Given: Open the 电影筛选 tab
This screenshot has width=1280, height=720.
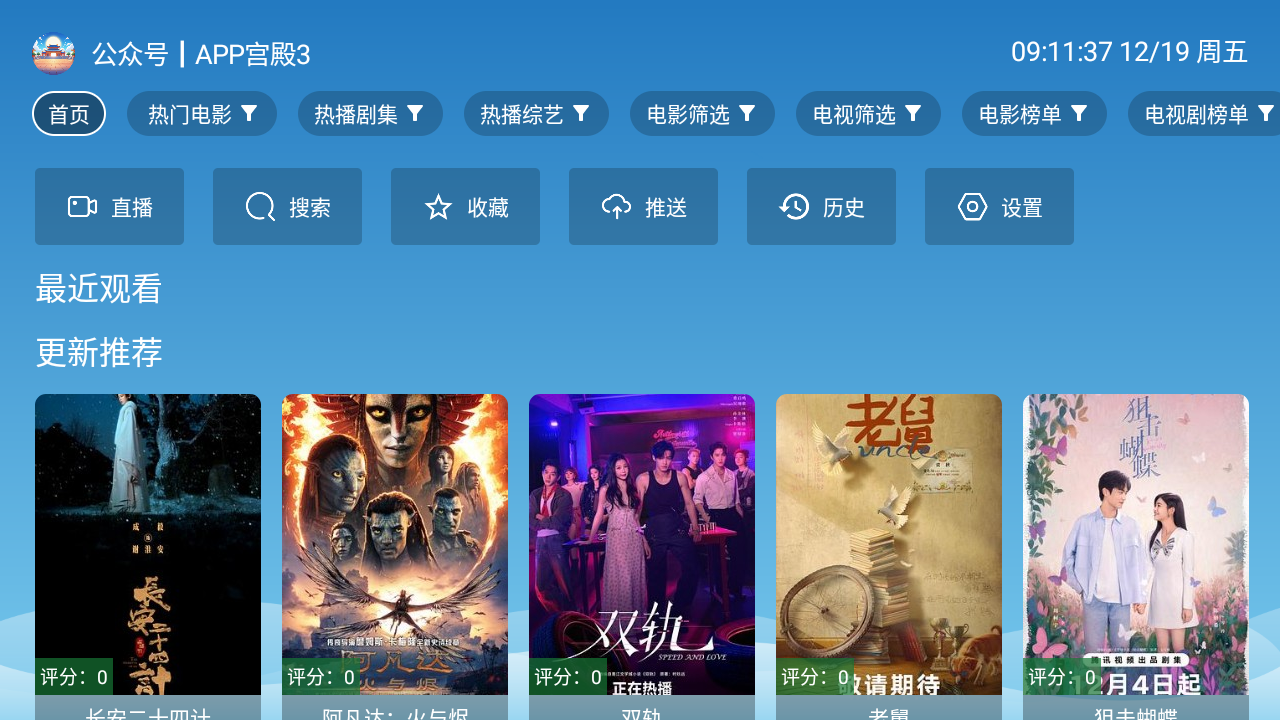Looking at the screenshot, I should [702, 114].
